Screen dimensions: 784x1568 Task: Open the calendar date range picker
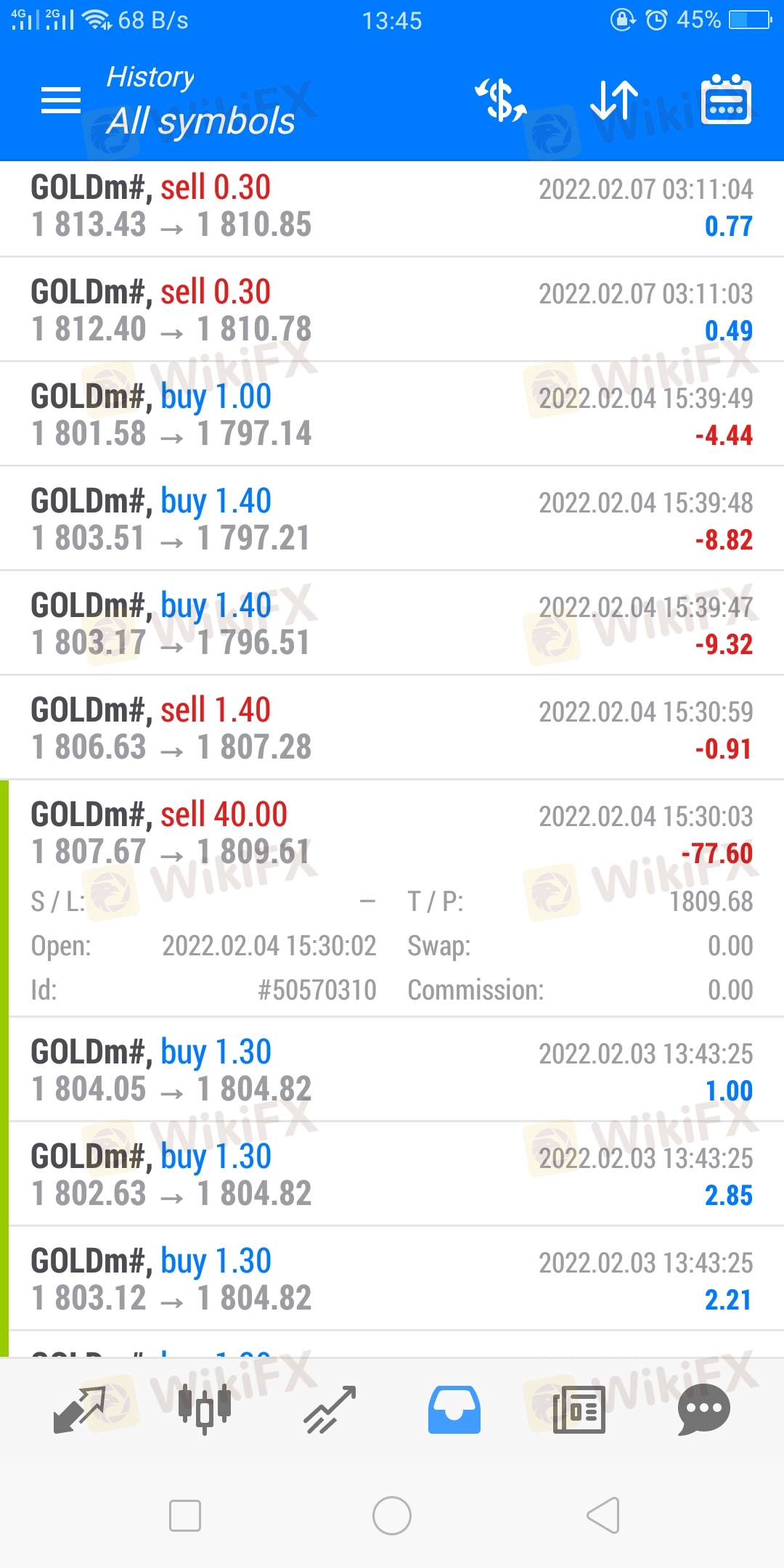726,99
